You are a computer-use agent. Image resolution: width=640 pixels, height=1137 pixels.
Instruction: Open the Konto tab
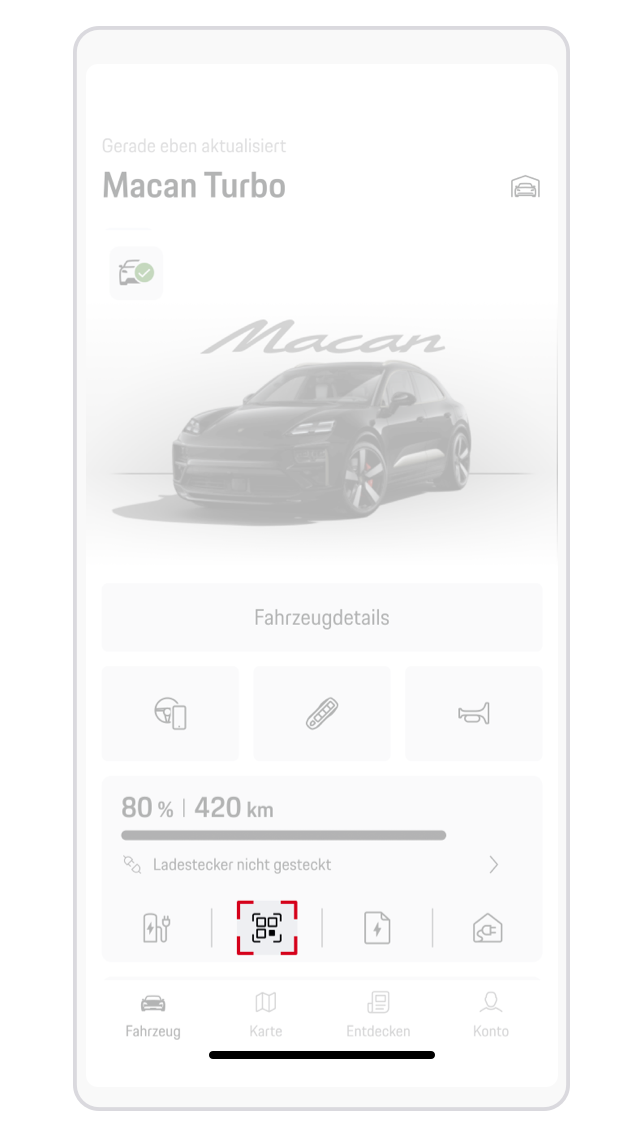(x=491, y=1014)
